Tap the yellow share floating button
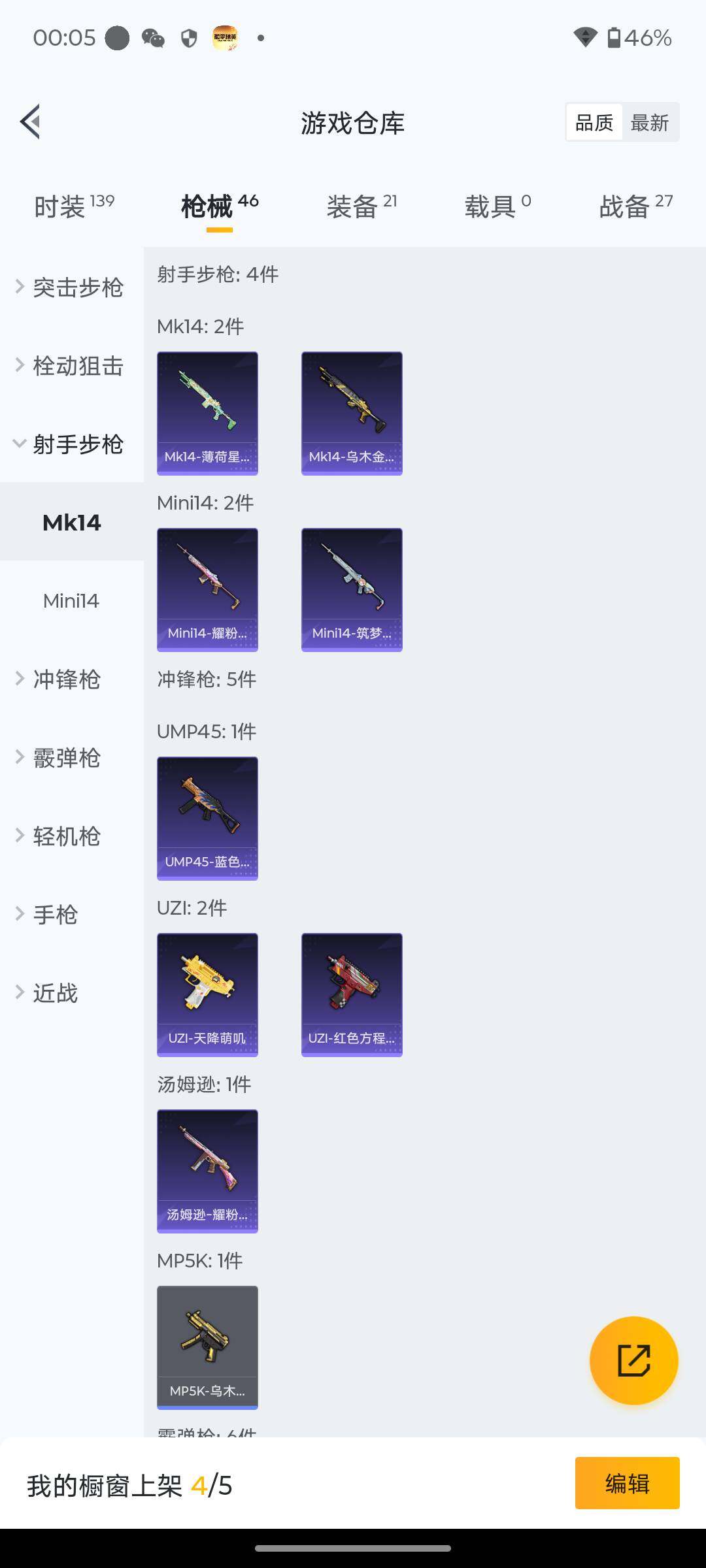Image resolution: width=706 pixels, height=1568 pixels. tap(633, 1360)
